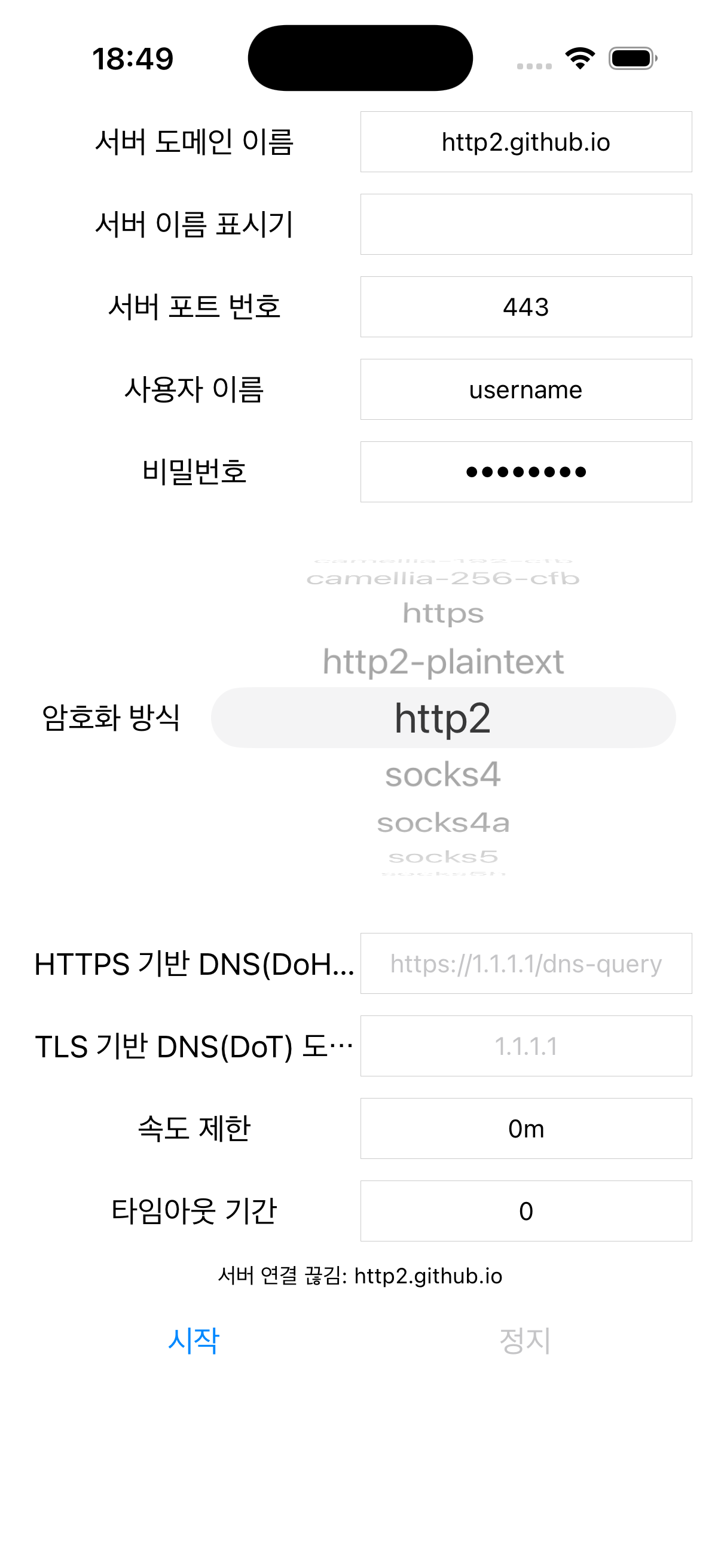Edit the timeout period field
721x1568 pixels.
click(526, 1212)
